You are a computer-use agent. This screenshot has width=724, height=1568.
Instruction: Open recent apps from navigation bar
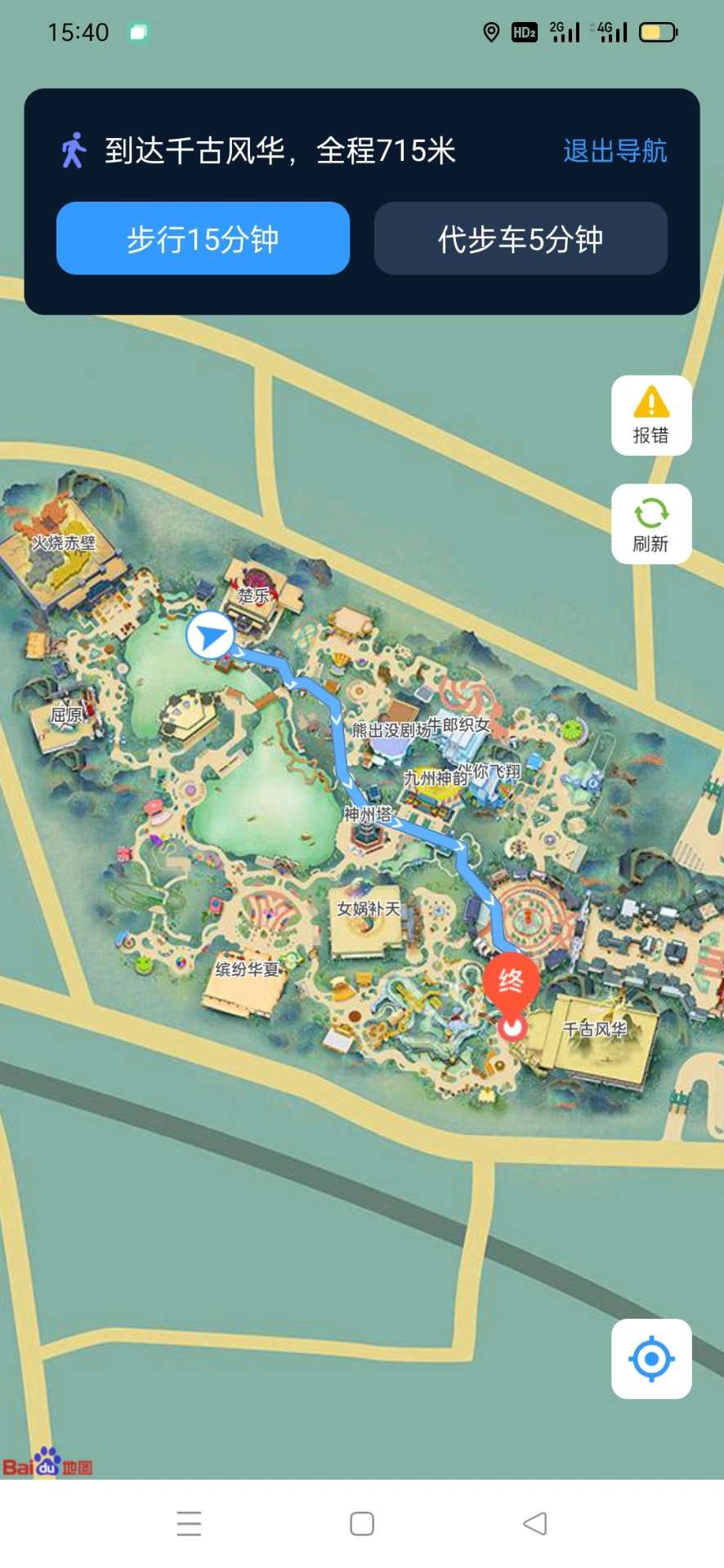tap(189, 1524)
